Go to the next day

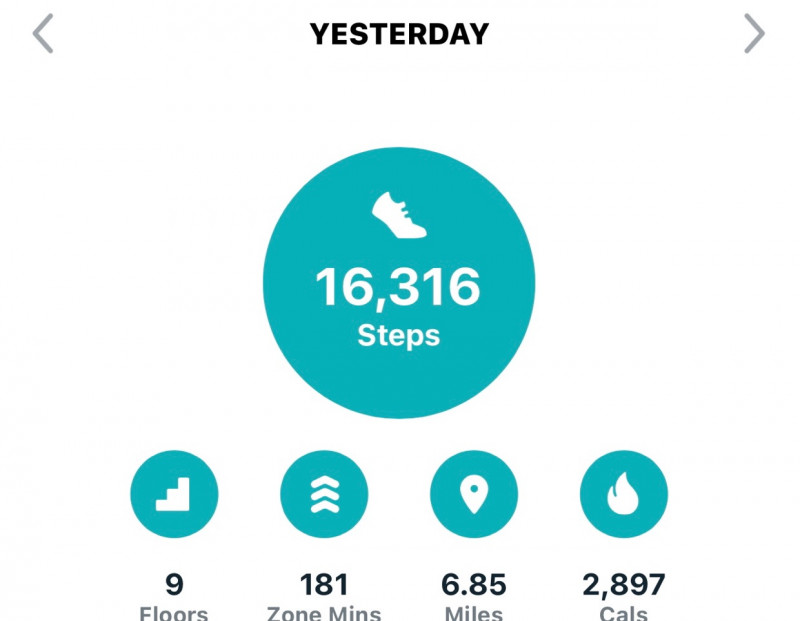[x=754, y=34]
